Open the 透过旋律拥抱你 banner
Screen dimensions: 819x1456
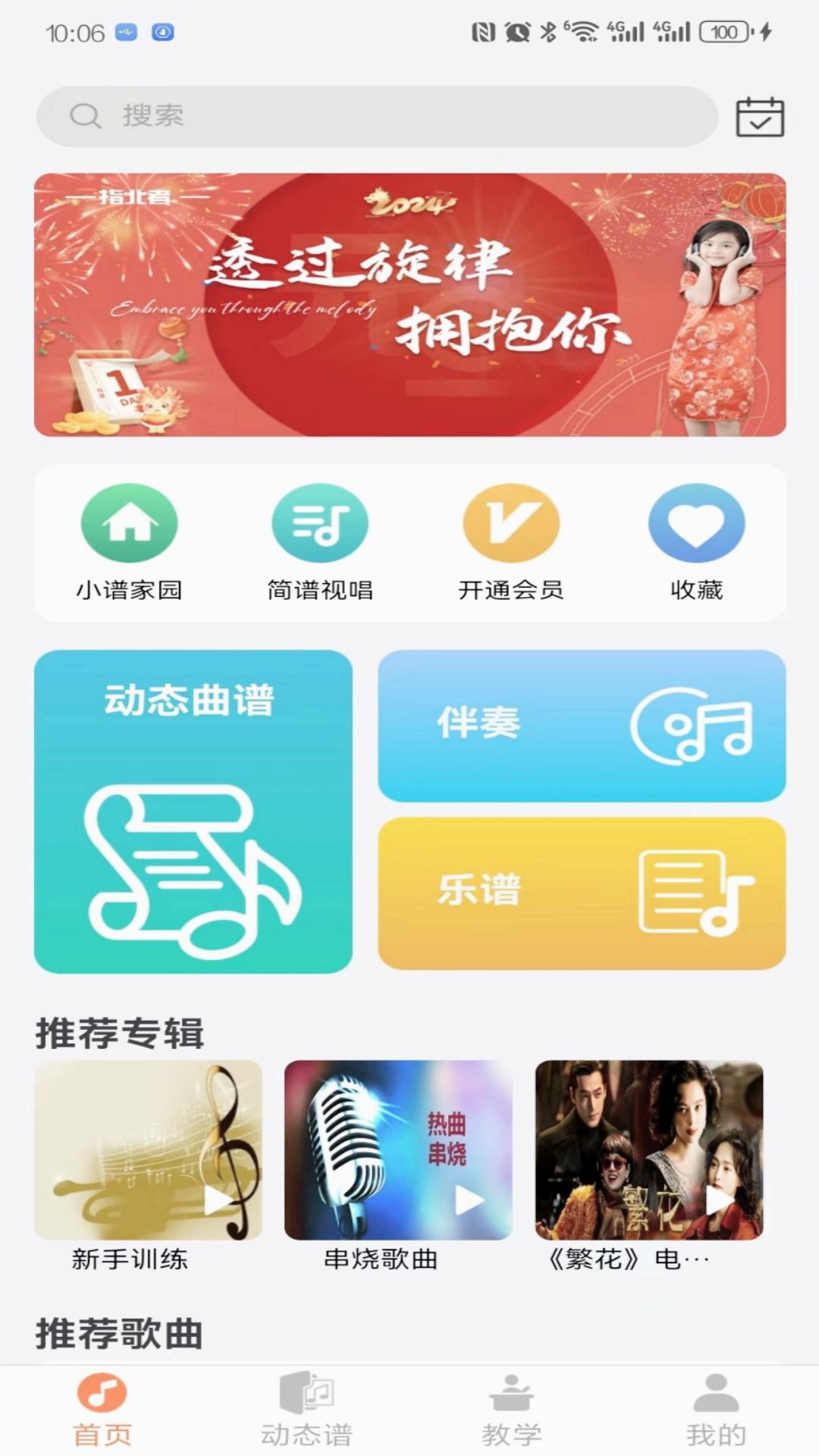[x=409, y=304]
